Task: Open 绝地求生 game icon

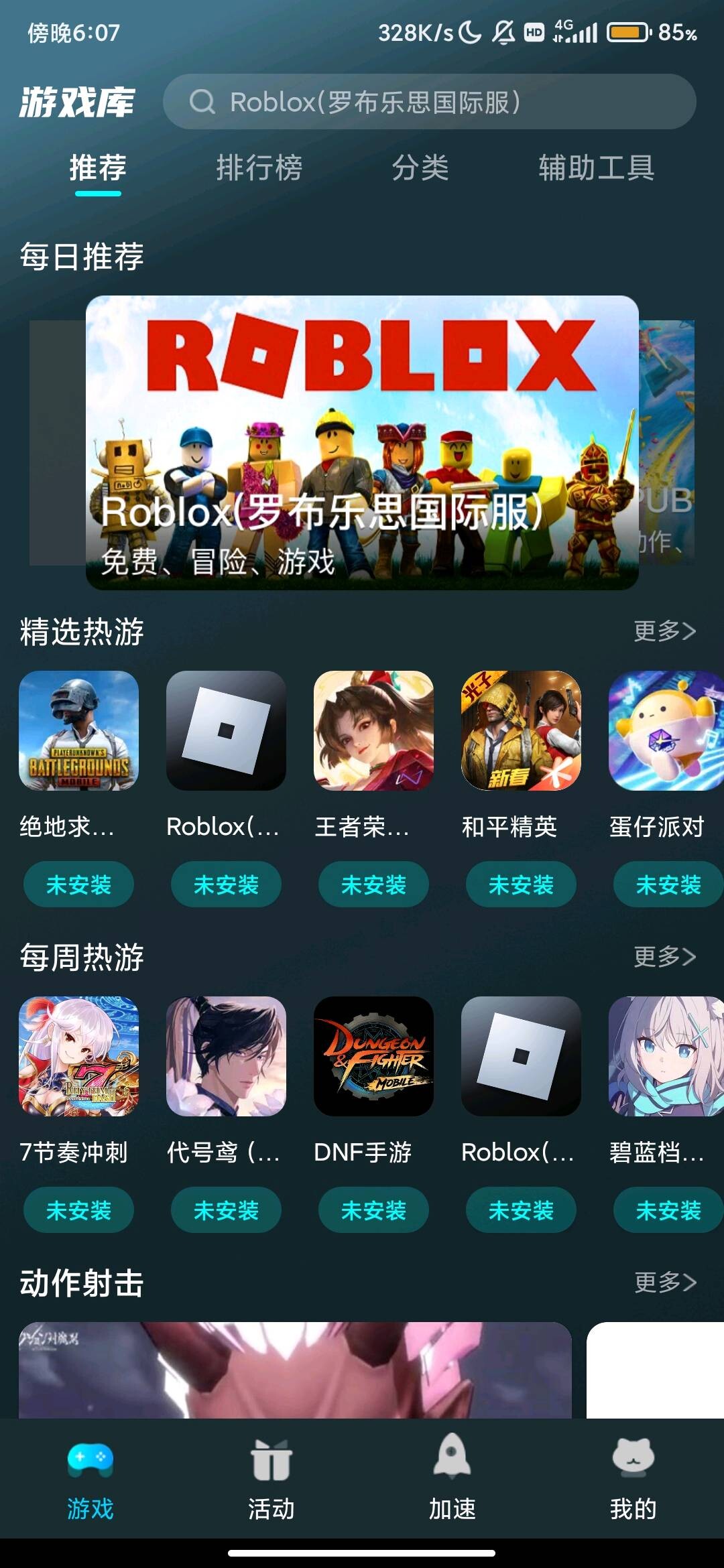Action: pyautogui.click(x=79, y=730)
